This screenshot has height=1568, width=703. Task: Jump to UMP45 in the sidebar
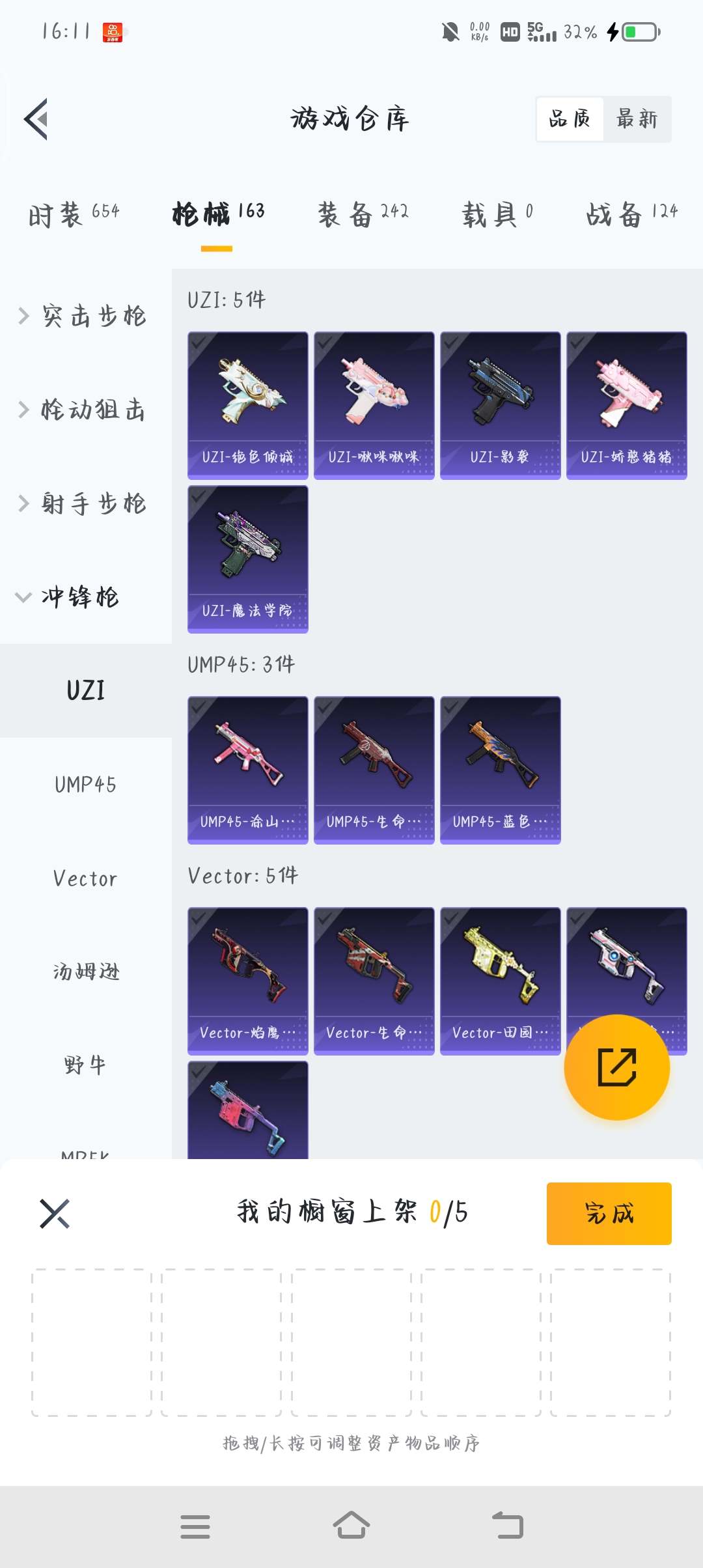[x=85, y=785]
